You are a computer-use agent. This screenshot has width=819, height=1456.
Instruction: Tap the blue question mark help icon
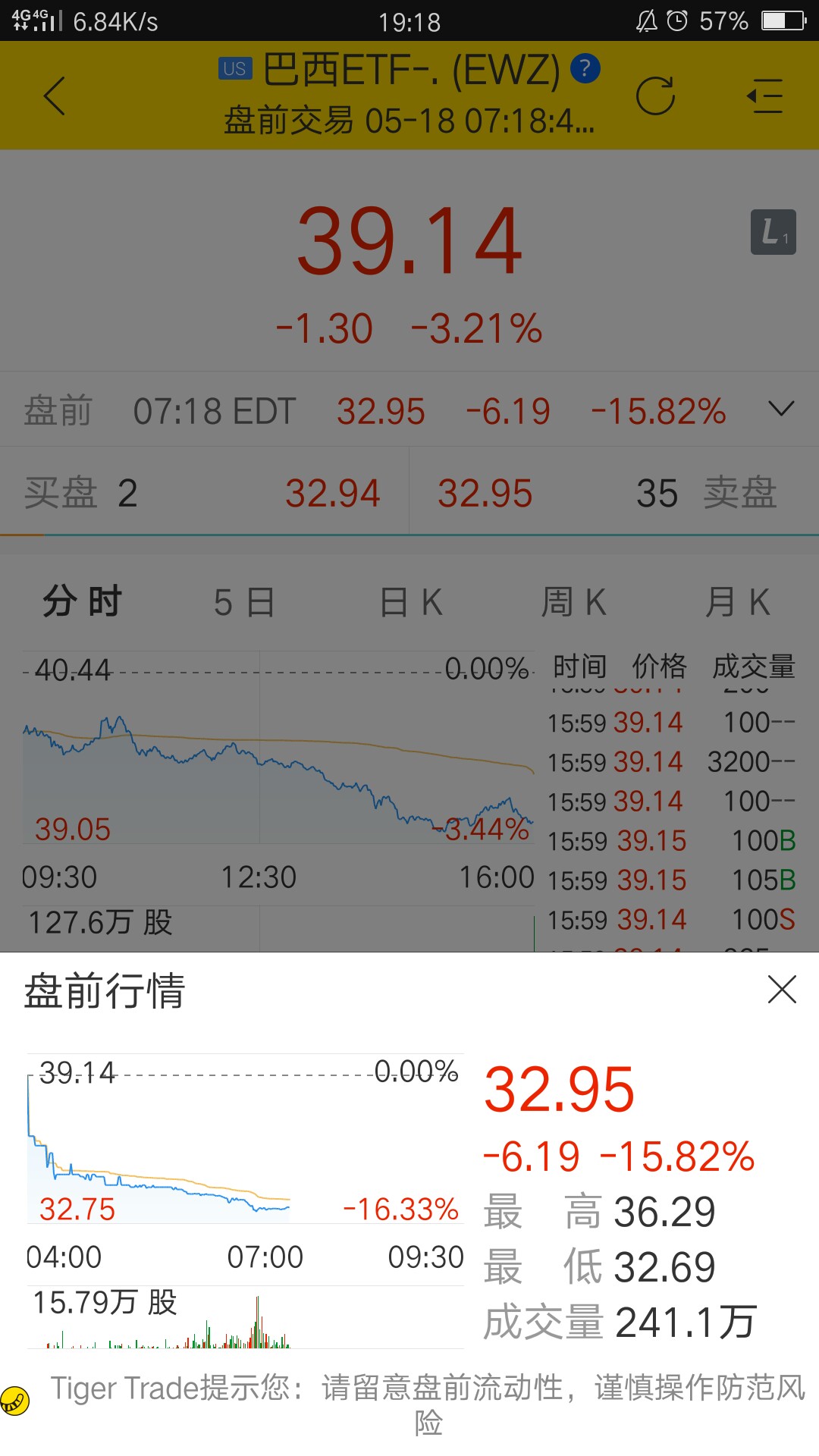585,69
